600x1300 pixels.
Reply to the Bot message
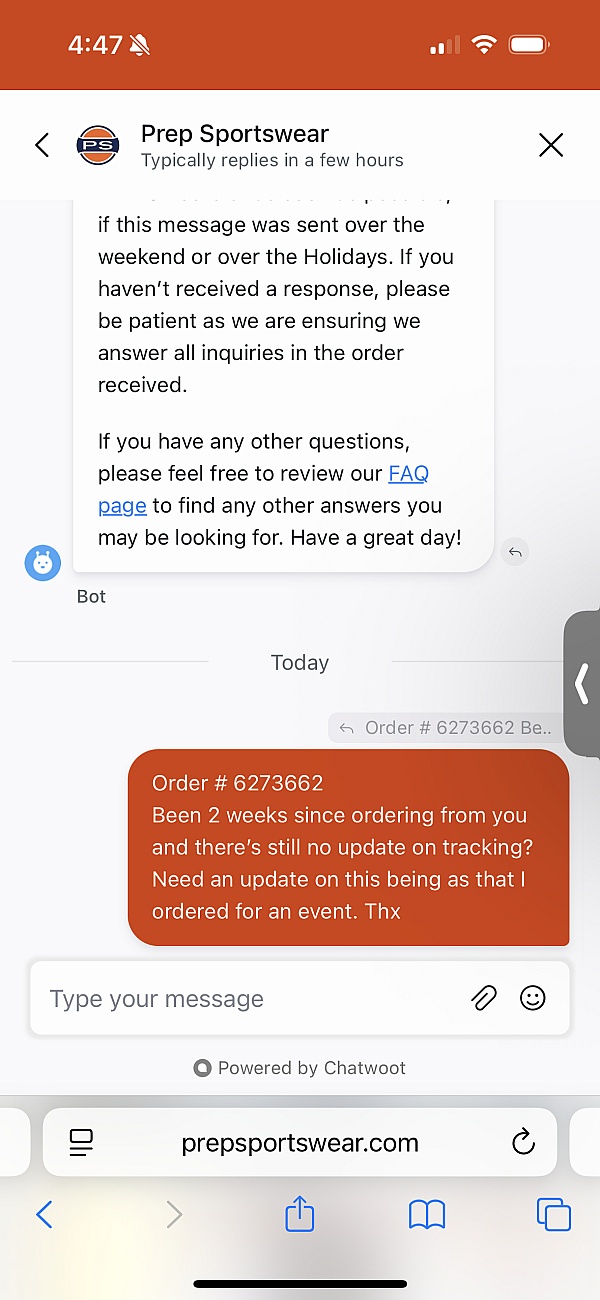click(x=514, y=552)
